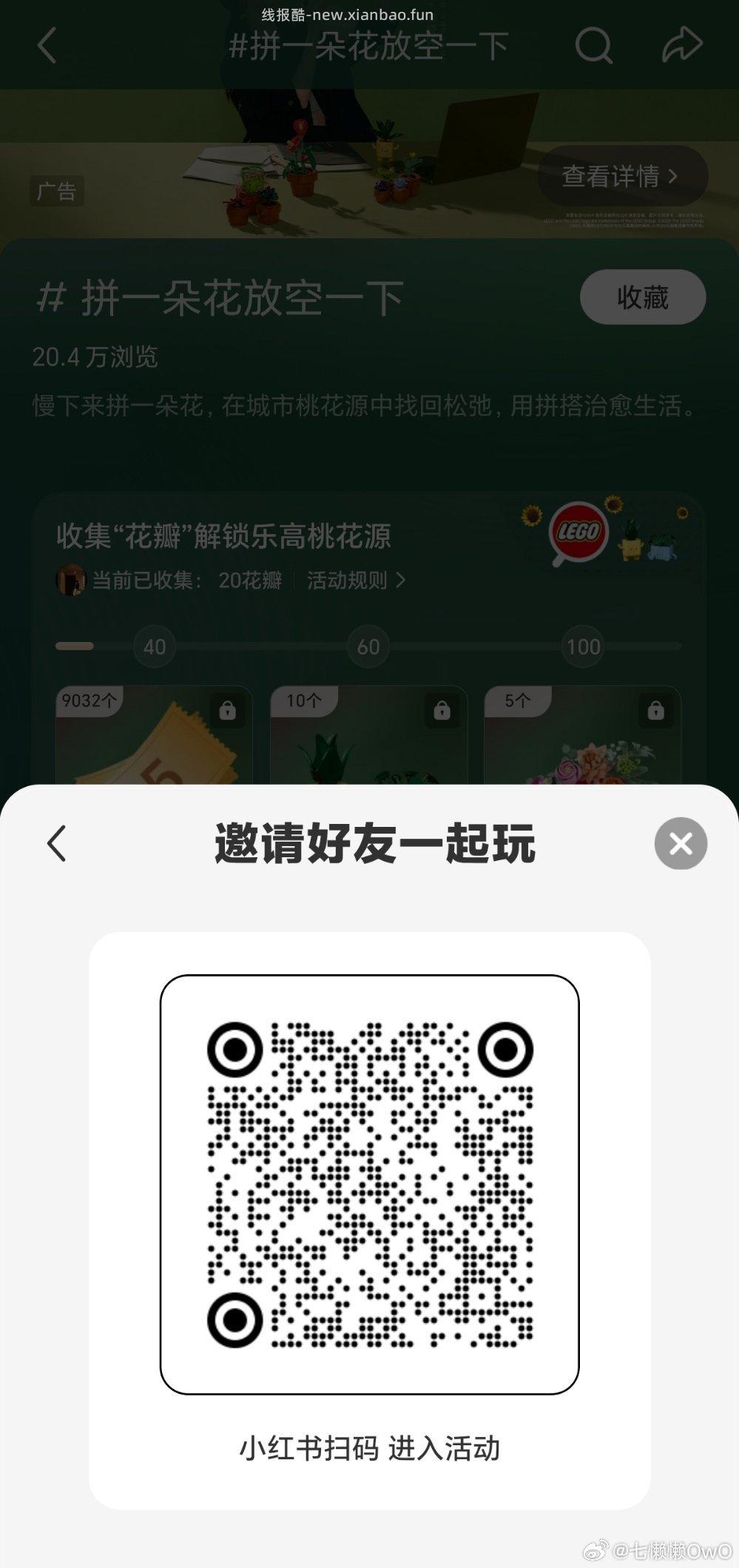The image size is (739, 1568).
Task: Toggle favorite with the 收藏 button
Action: click(x=641, y=297)
